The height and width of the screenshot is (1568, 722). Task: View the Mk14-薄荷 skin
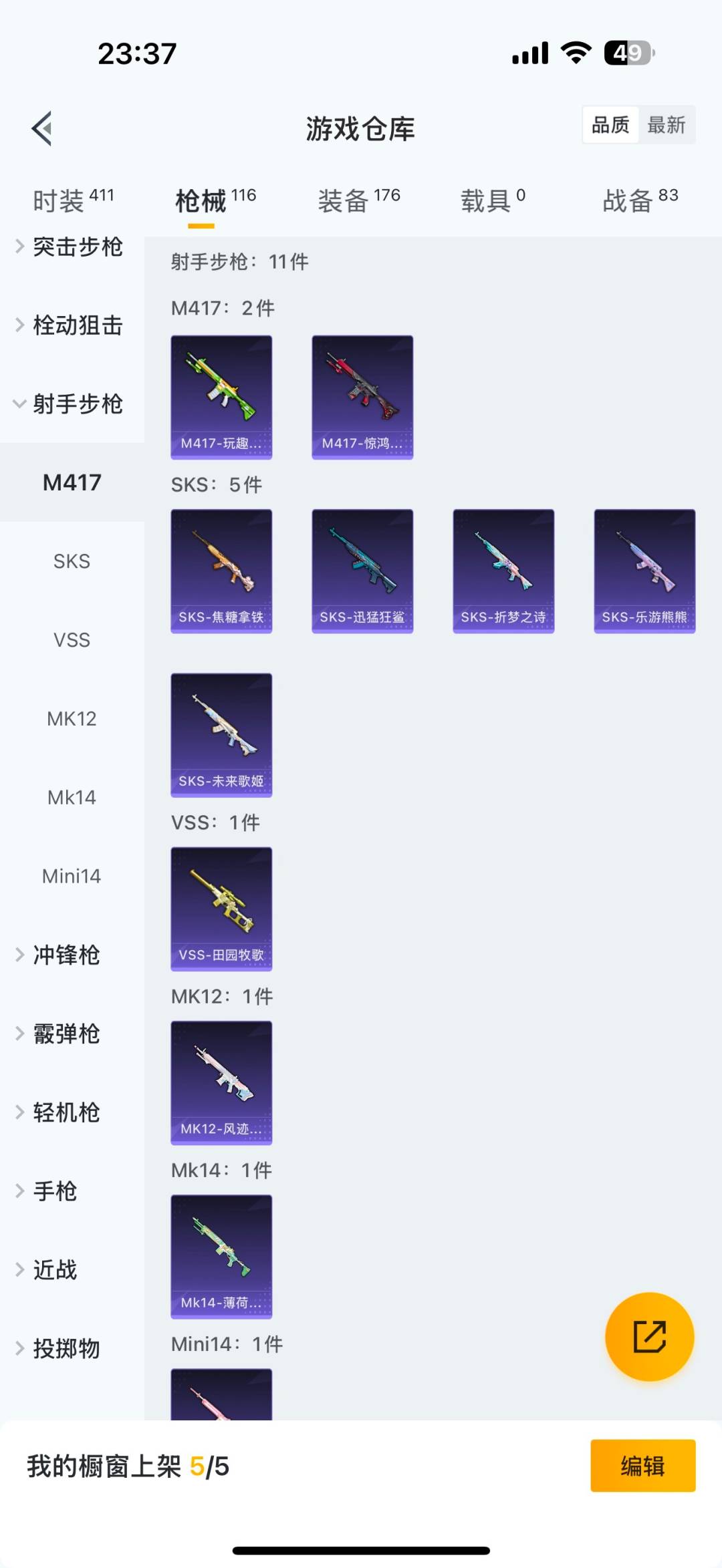pyautogui.click(x=221, y=1257)
